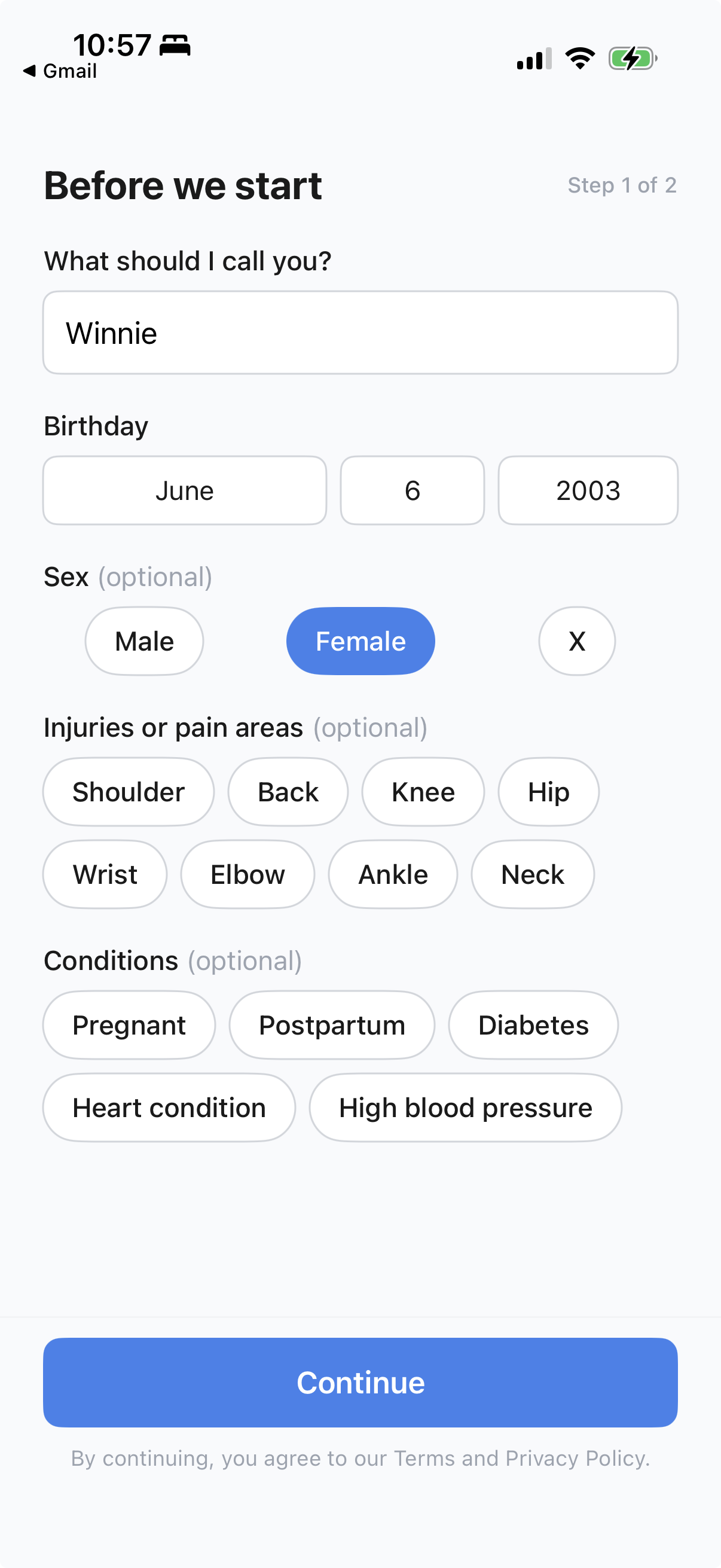Open the birthday month picker showing June
This screenshot has height=1568, width=721.
tap(184, 490)
